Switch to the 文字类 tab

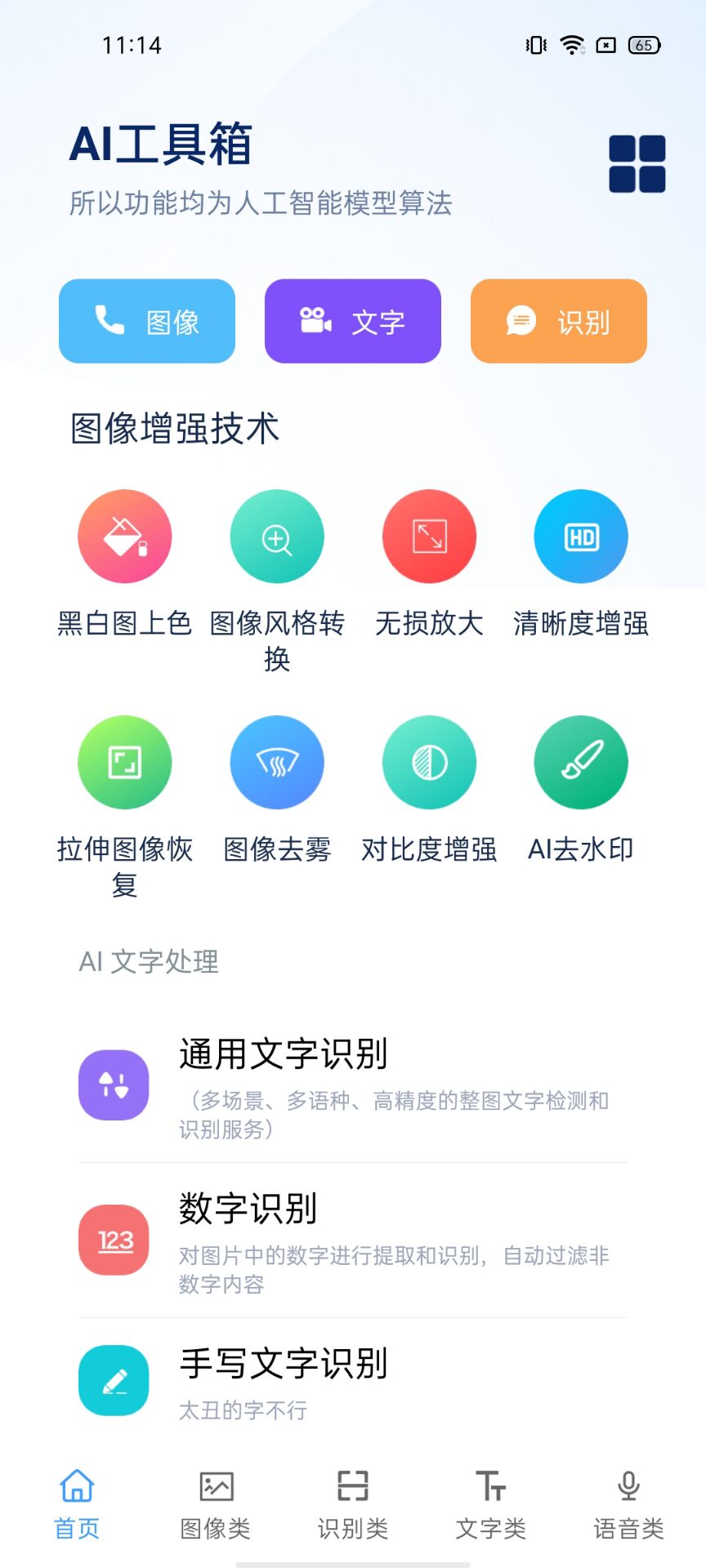click(490, 1504)
